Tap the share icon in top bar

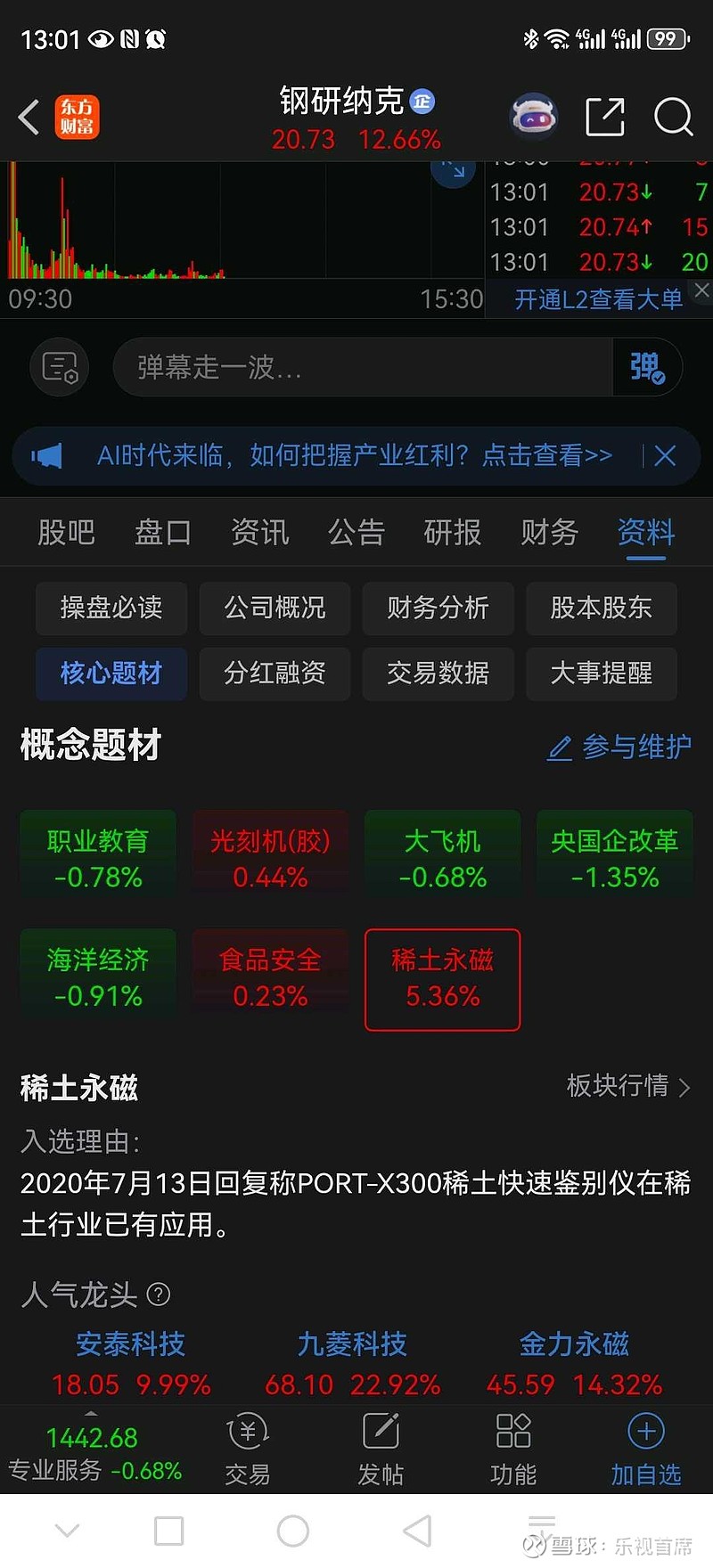604,117
